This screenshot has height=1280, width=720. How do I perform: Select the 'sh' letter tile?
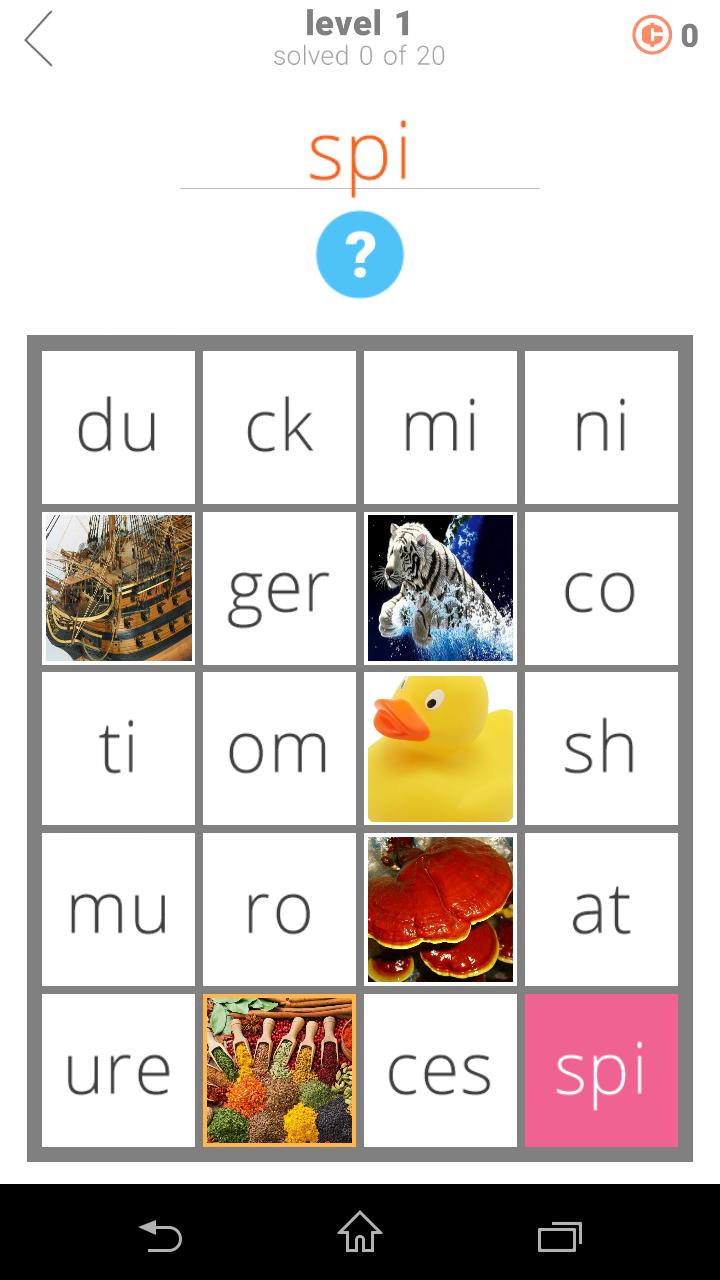pyautogui.click(x=601, y=749)
